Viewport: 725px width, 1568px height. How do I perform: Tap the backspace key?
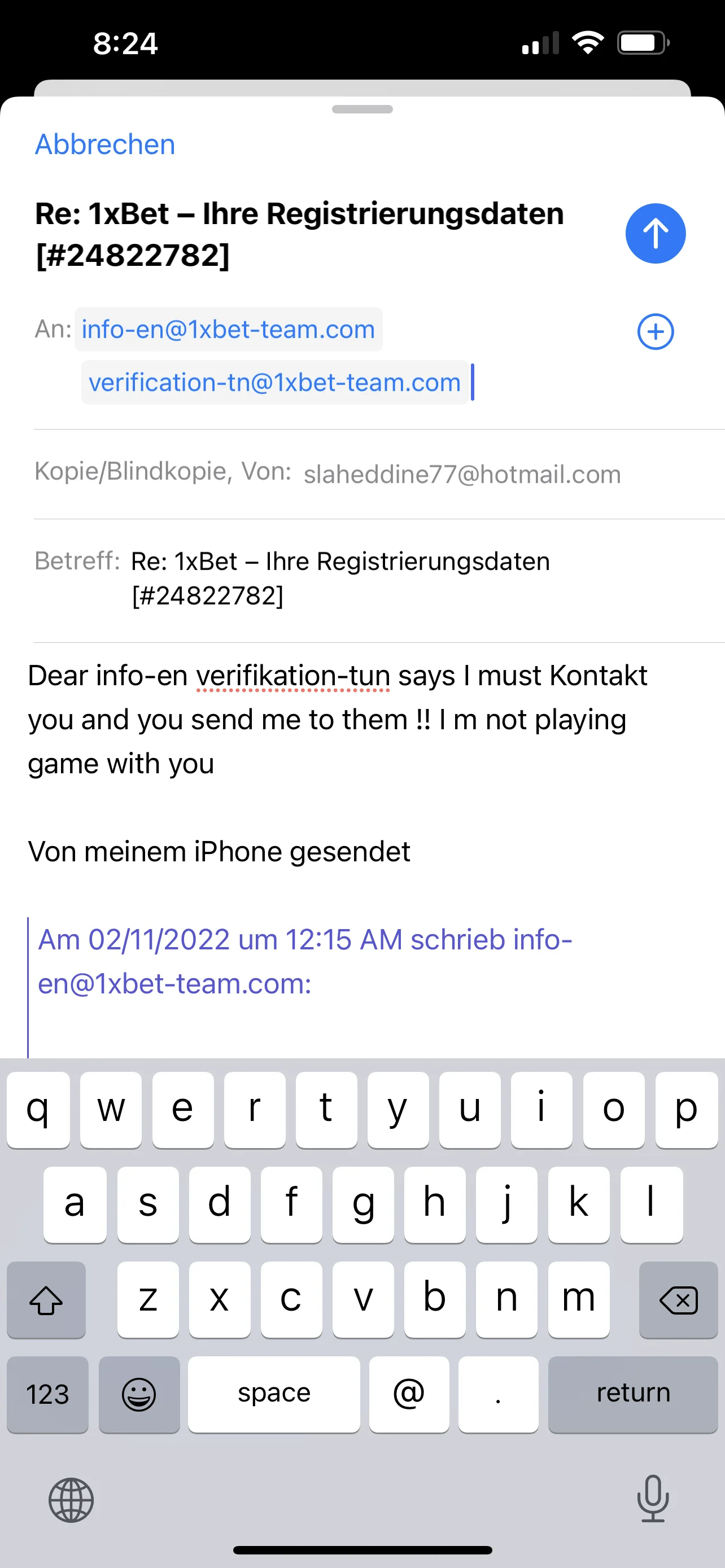678,1299
